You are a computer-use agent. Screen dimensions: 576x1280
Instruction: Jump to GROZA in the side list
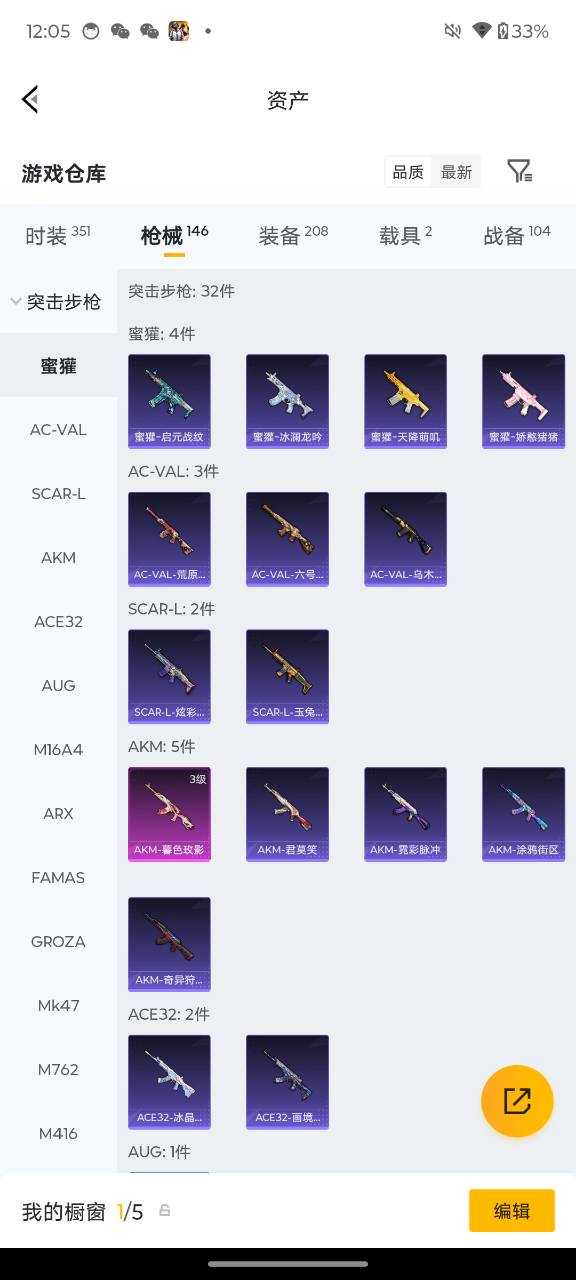pos(58,941)
